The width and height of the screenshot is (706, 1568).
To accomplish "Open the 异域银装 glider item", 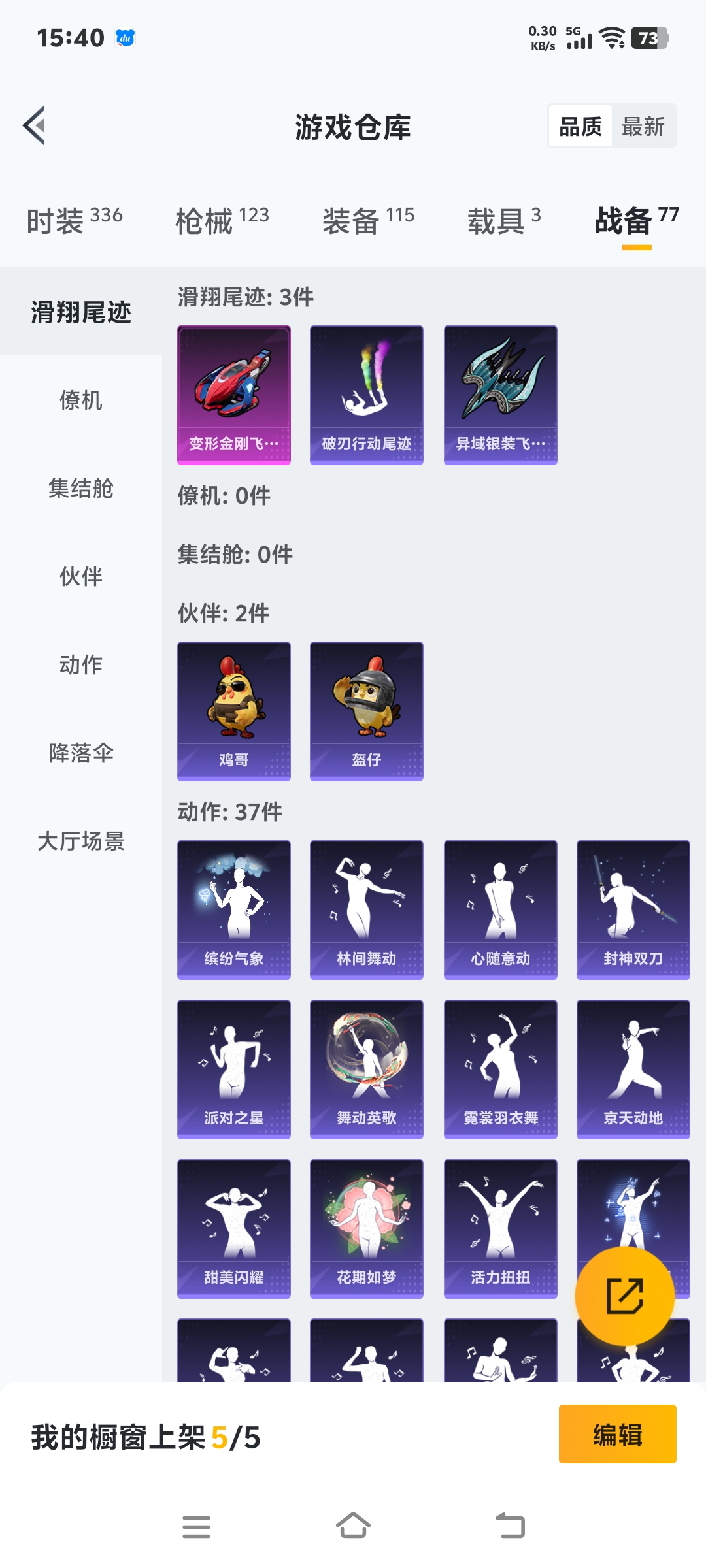I will [x=500, y=393].
